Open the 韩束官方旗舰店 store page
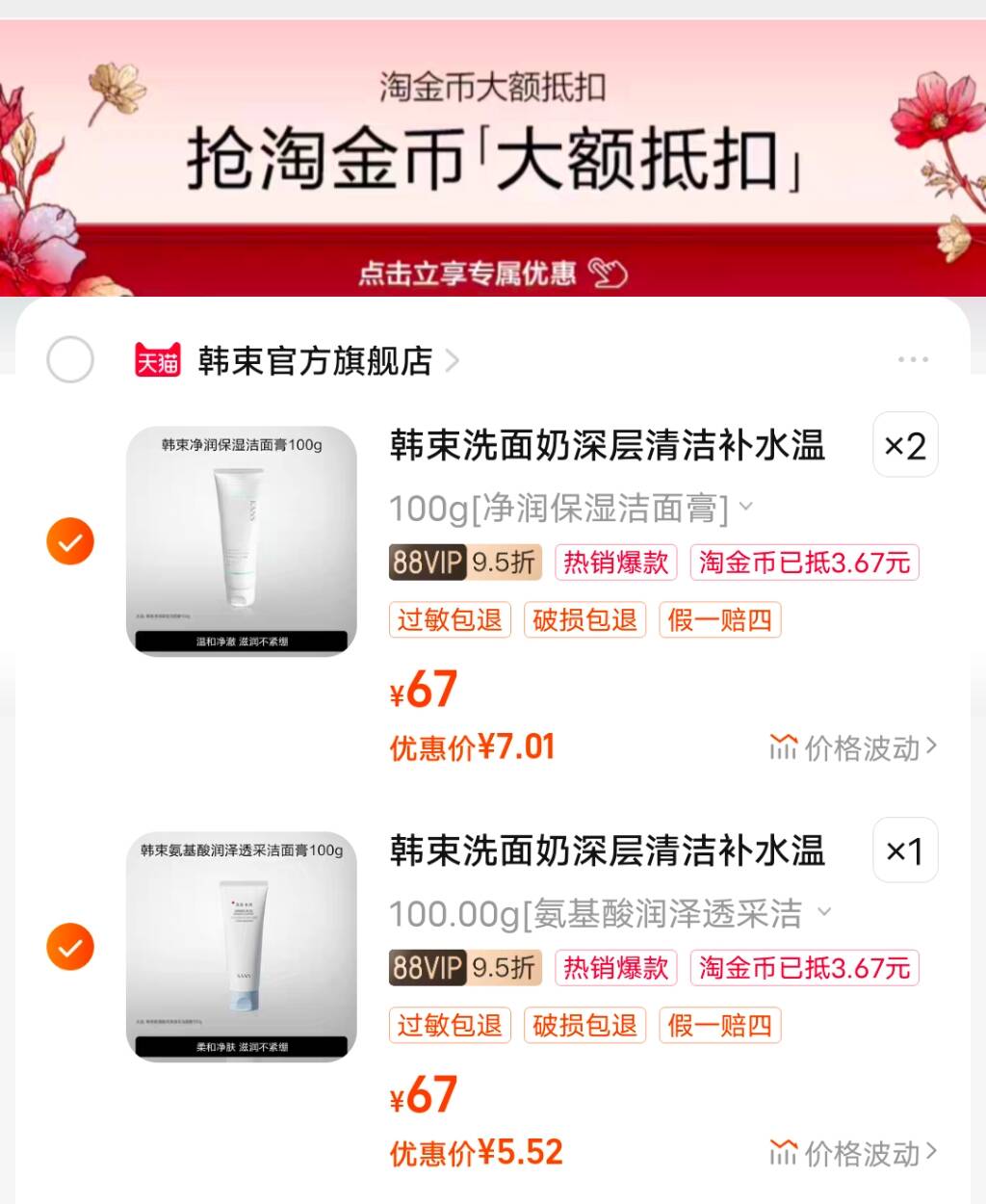 pyautogui.click(x=316, y=361)
